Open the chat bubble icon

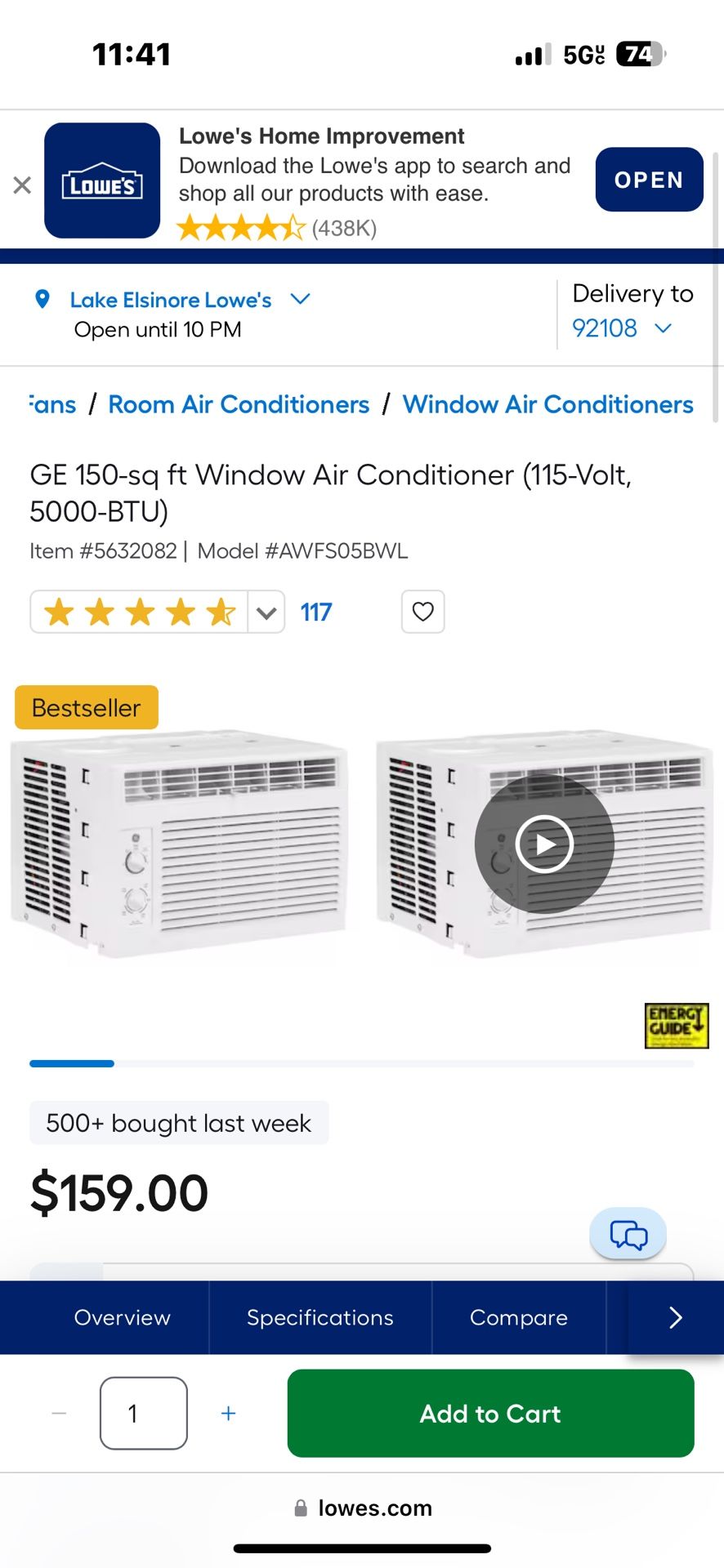(x=628, y=1235)
